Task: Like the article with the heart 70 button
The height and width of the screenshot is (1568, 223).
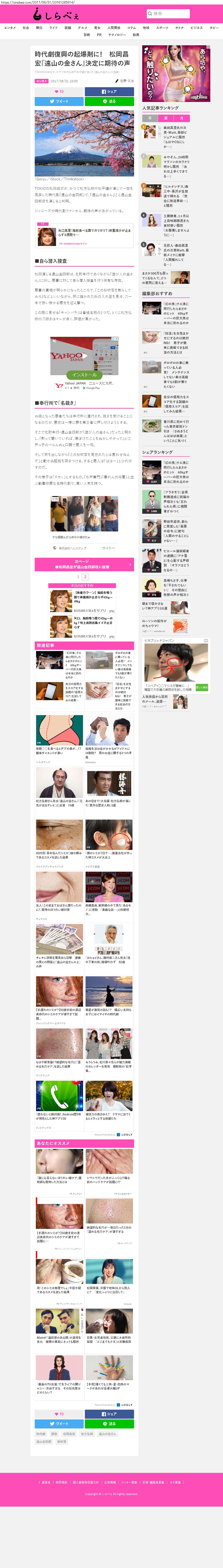Action: pos(59,91)
